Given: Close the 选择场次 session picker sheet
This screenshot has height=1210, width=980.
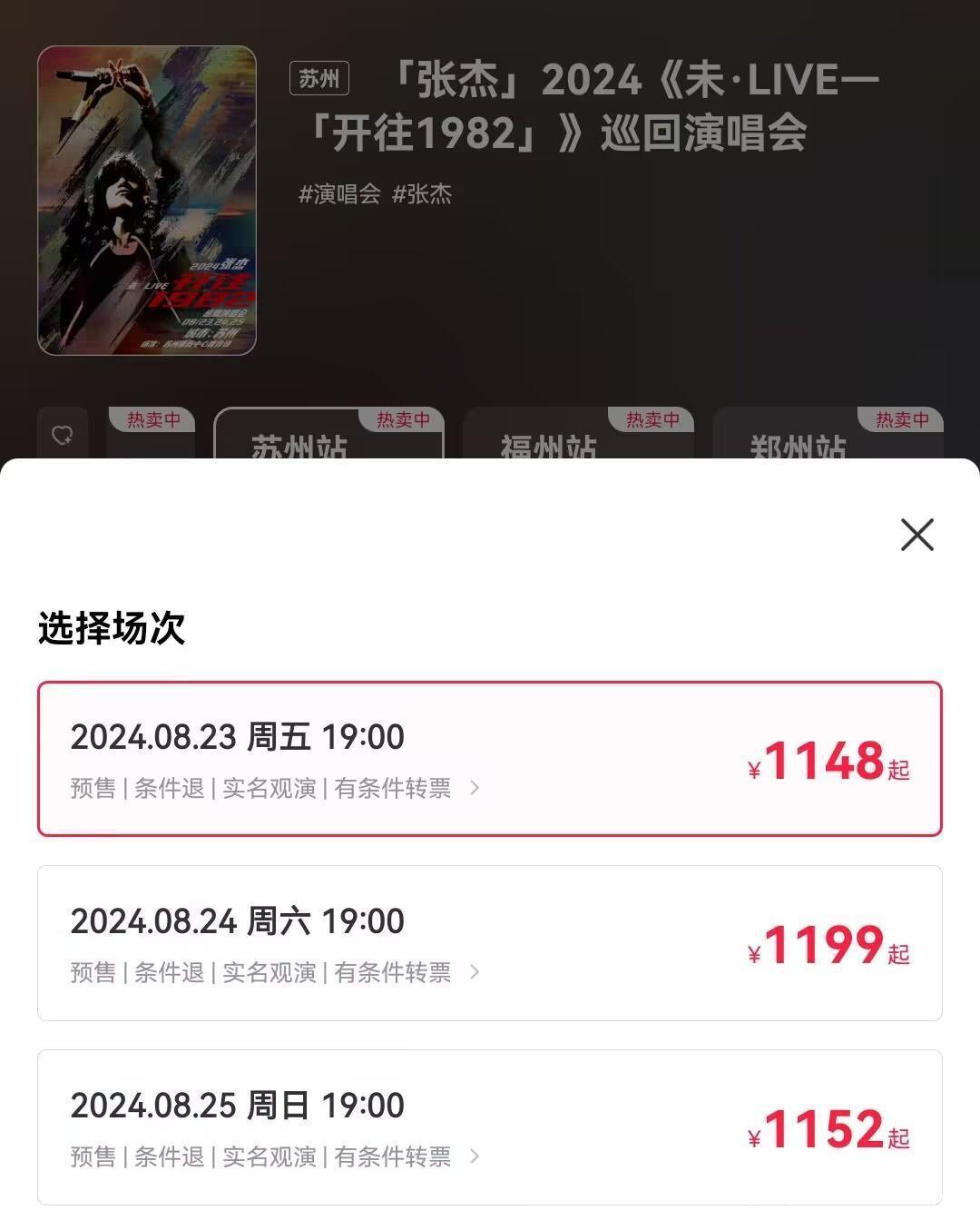Looking at the screenshot, I should tap(916, 535).
